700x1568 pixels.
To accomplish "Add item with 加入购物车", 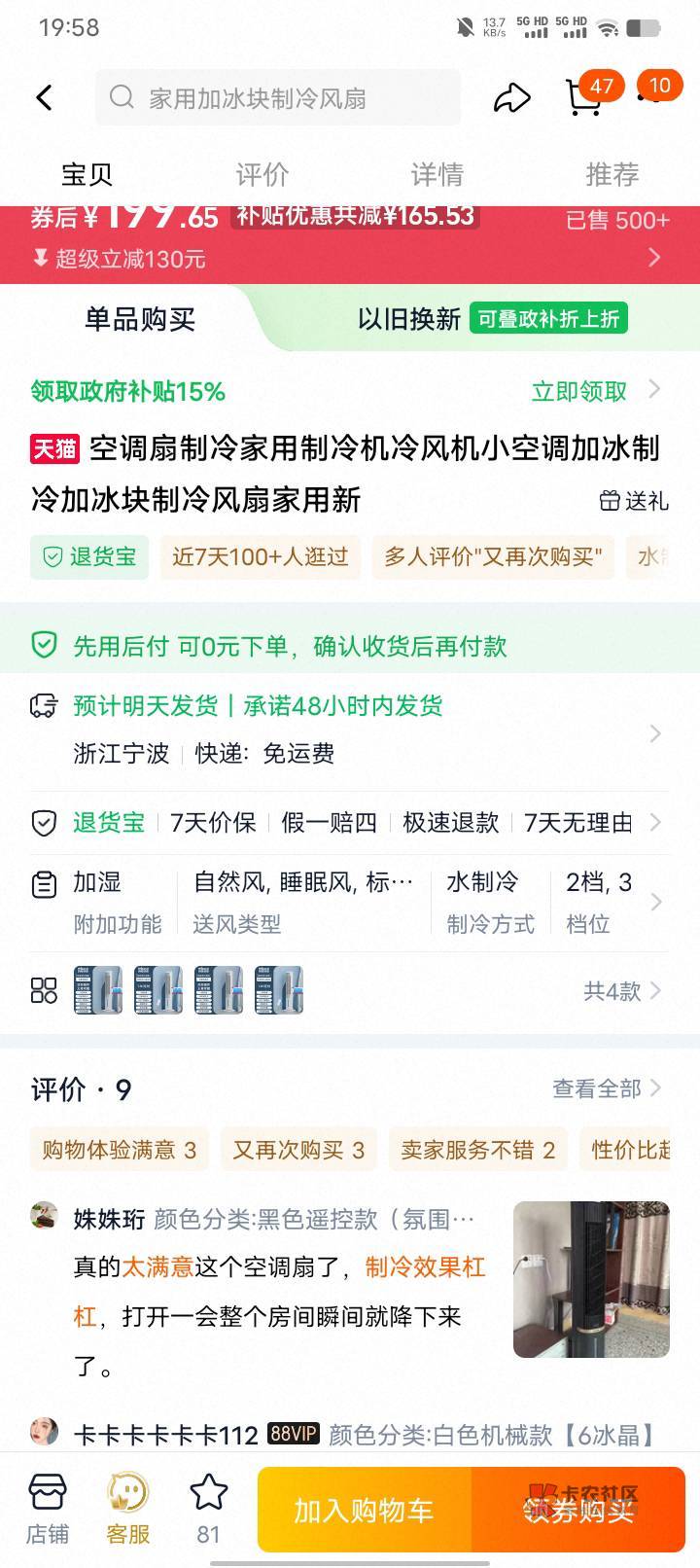I will [365, 1510].
